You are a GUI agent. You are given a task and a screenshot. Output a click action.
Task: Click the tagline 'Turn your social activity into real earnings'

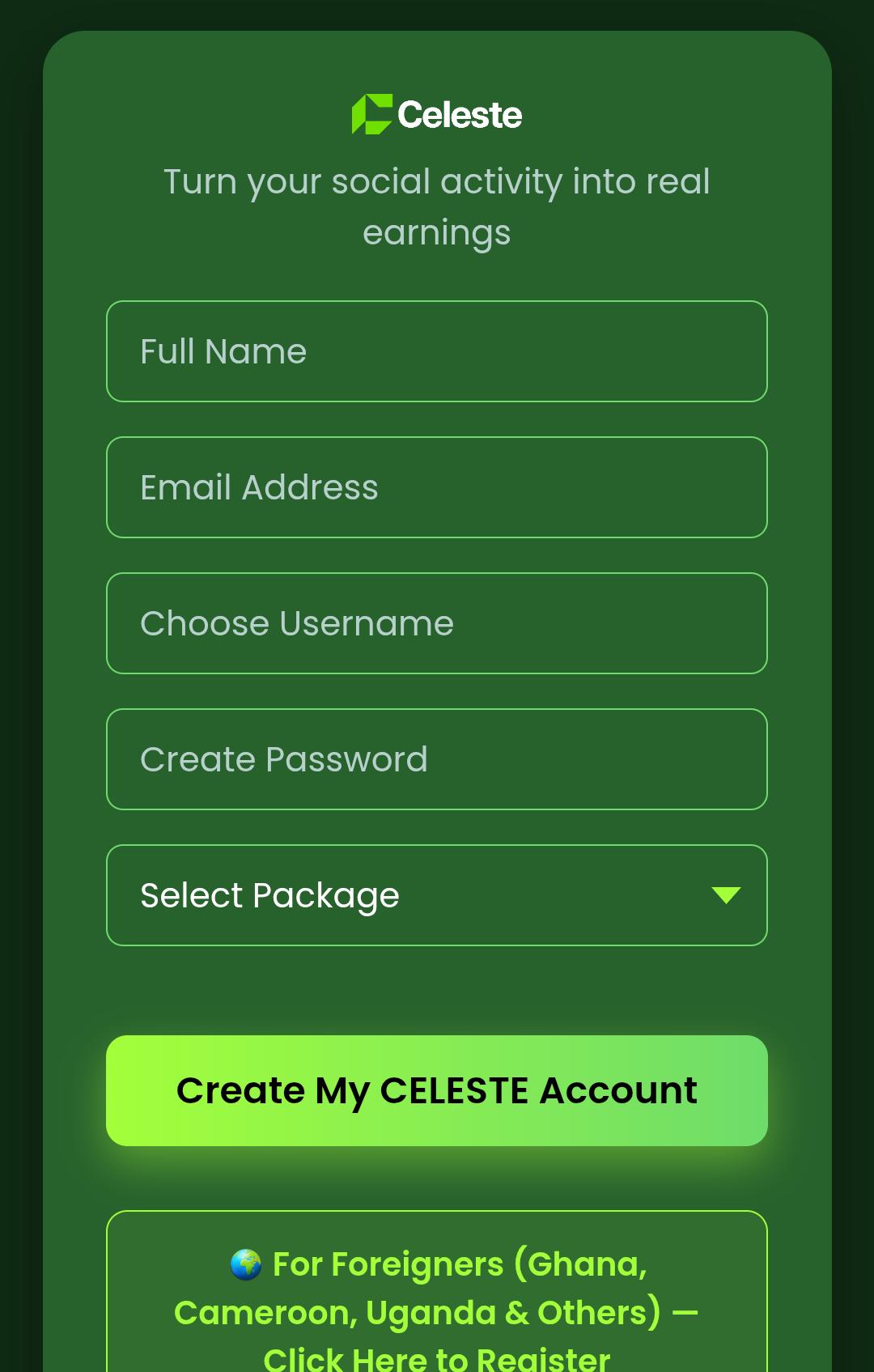[x=437, y=206]
